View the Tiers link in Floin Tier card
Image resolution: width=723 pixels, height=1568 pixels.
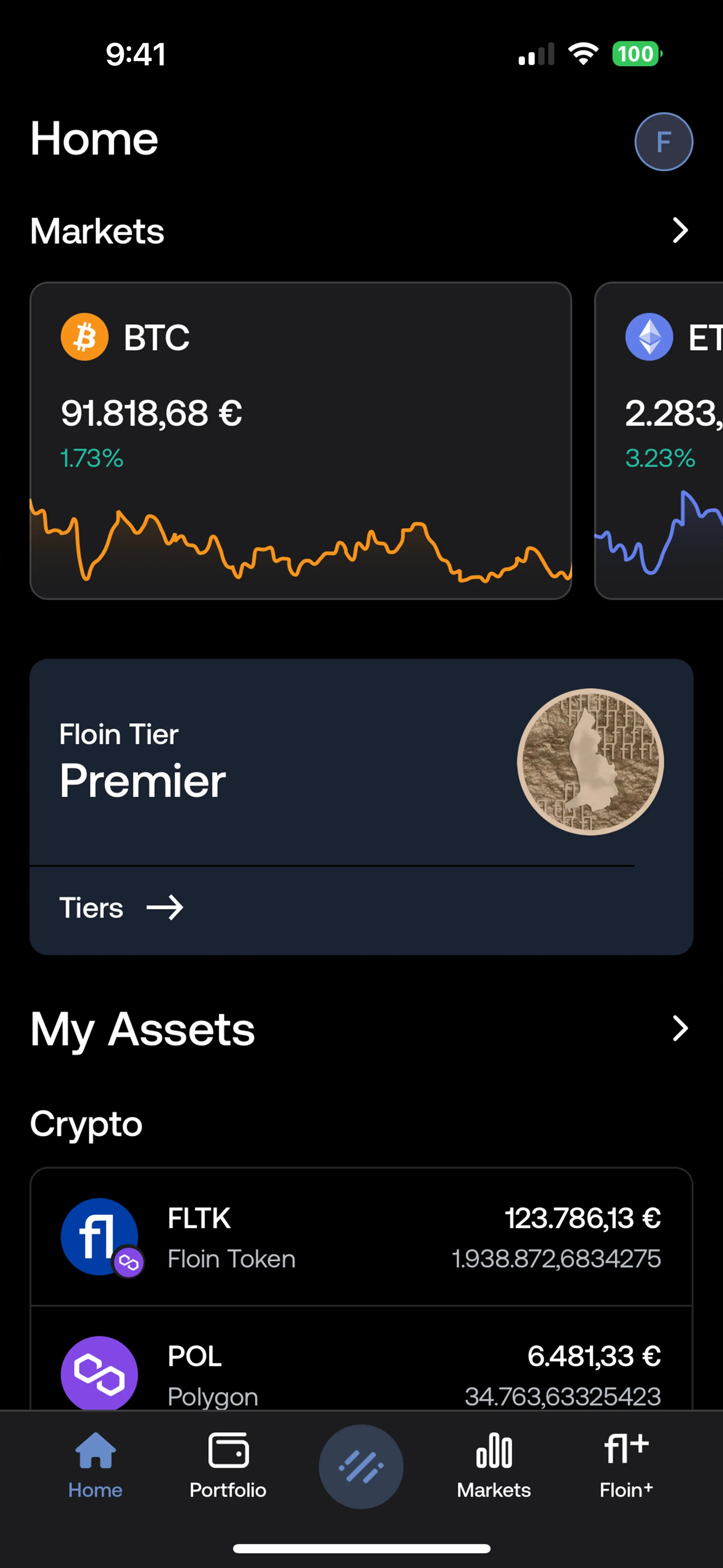[121, 908]
